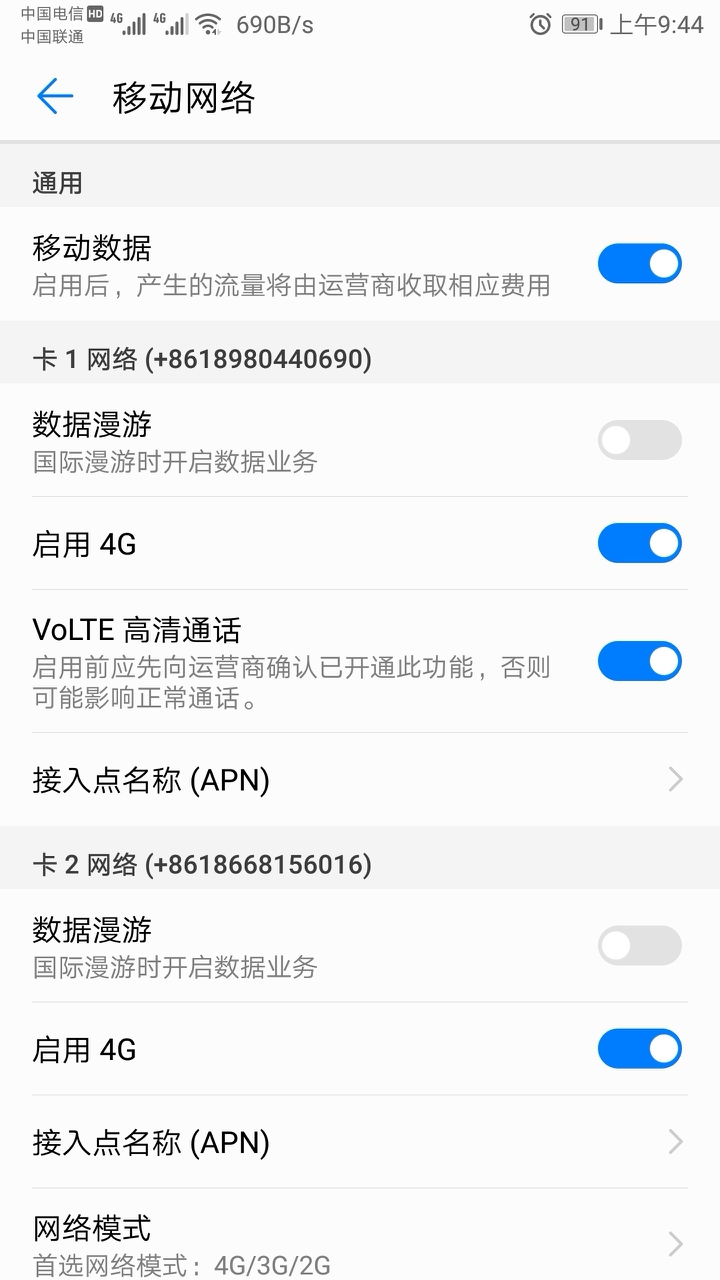
Task: Tap the 卡 1 网络 section header
Action: [200, 358]
